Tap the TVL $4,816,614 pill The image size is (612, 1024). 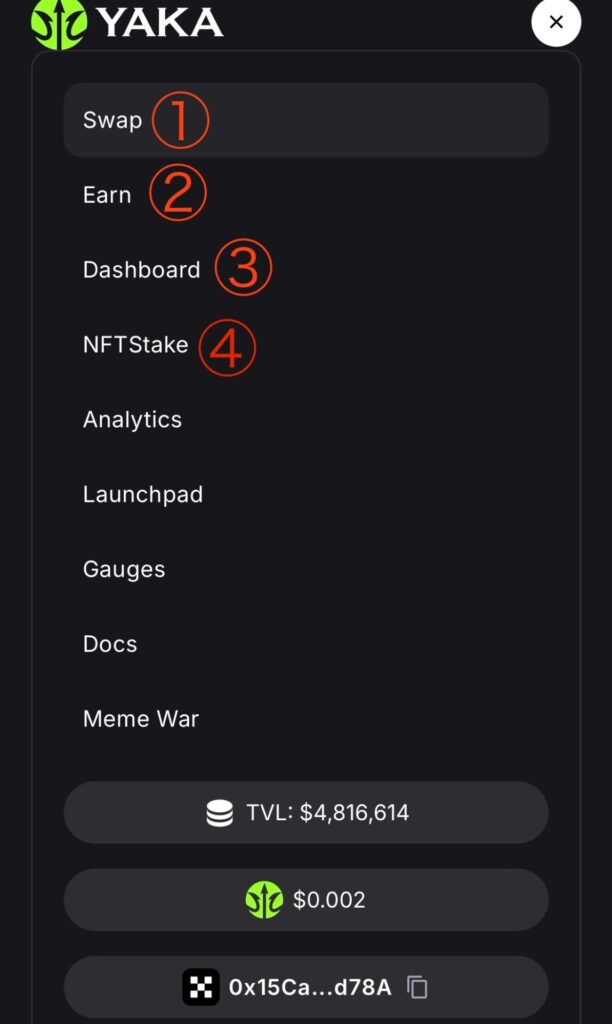[x=306, y=812]
